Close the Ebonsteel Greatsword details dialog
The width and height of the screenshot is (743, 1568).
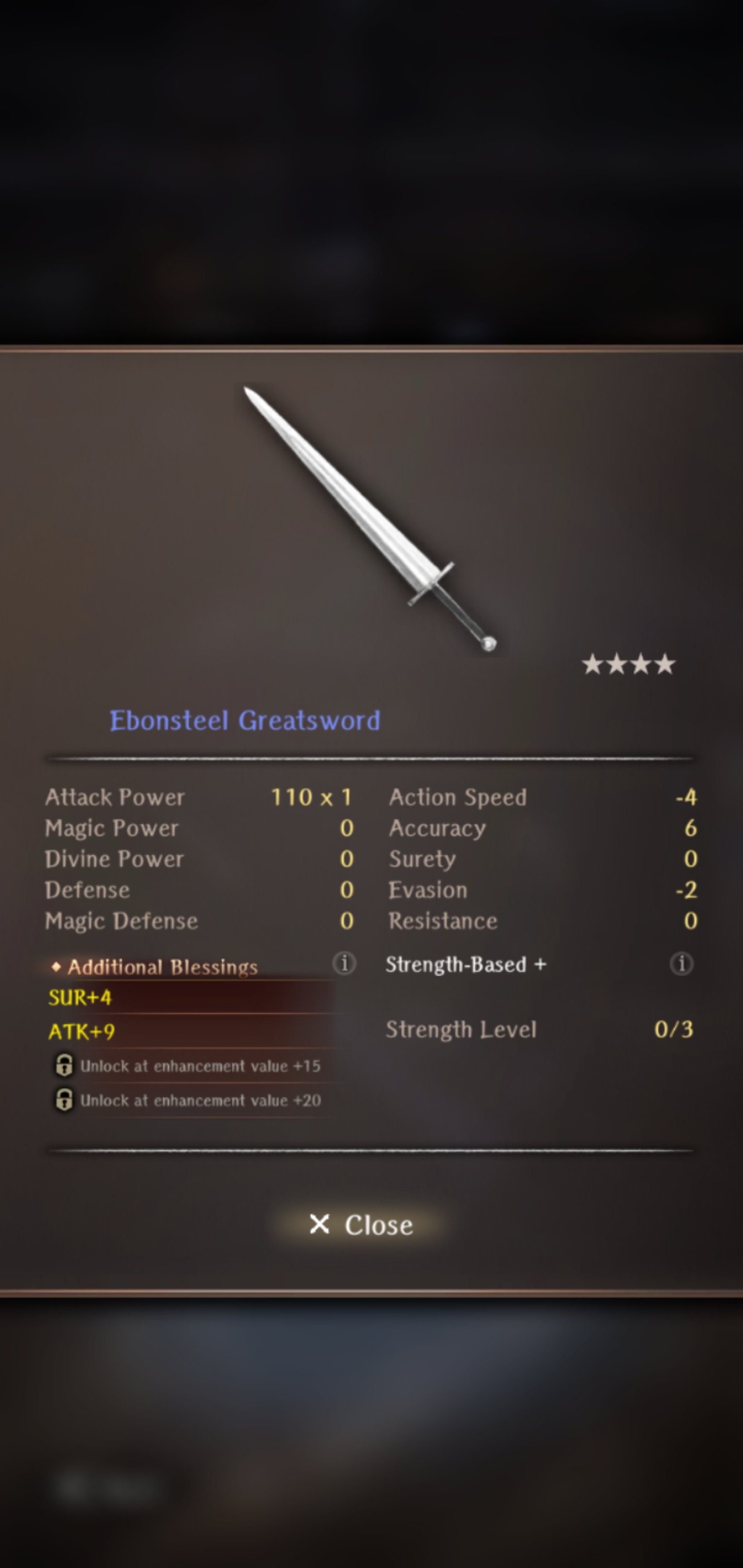[x=361, y=1224]
